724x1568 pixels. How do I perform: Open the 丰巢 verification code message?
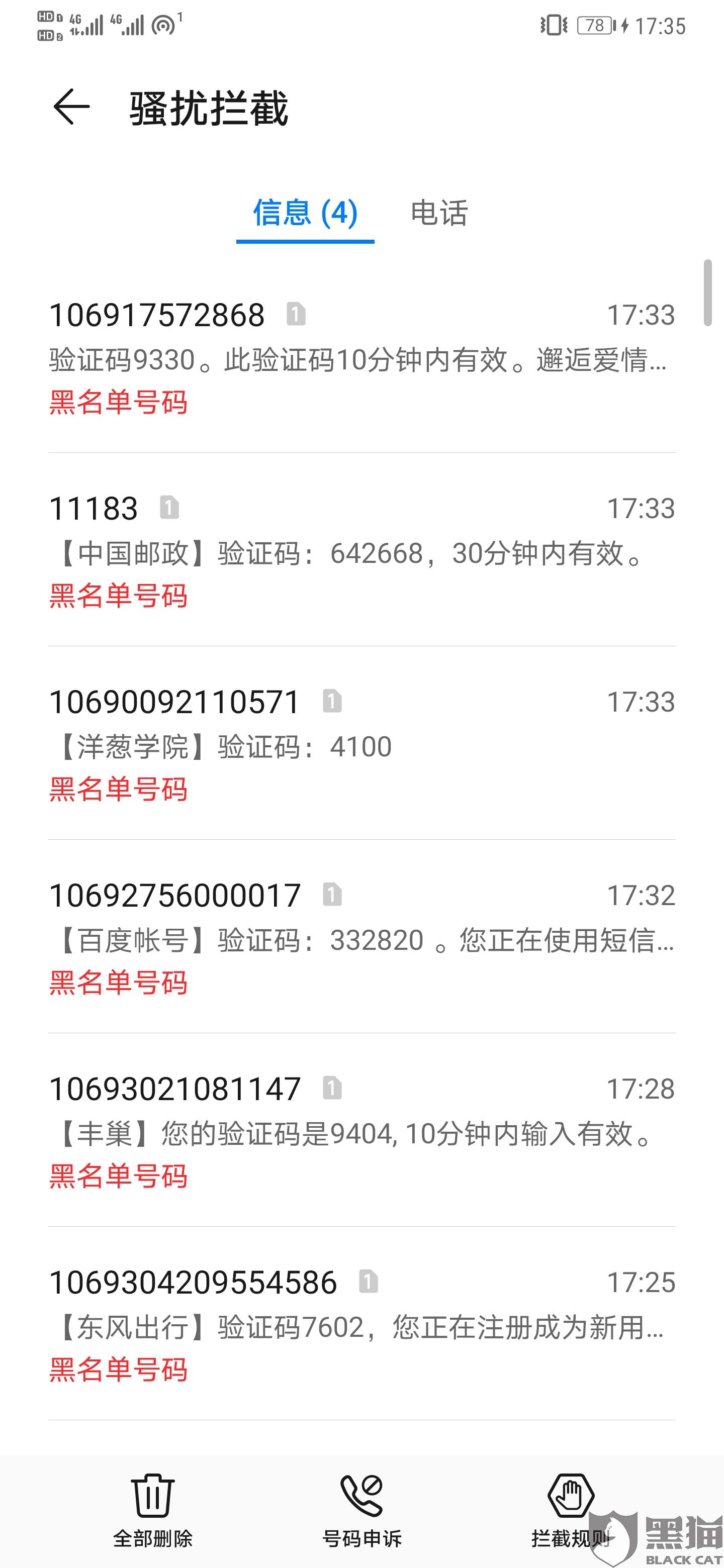tap(361, 1132)
